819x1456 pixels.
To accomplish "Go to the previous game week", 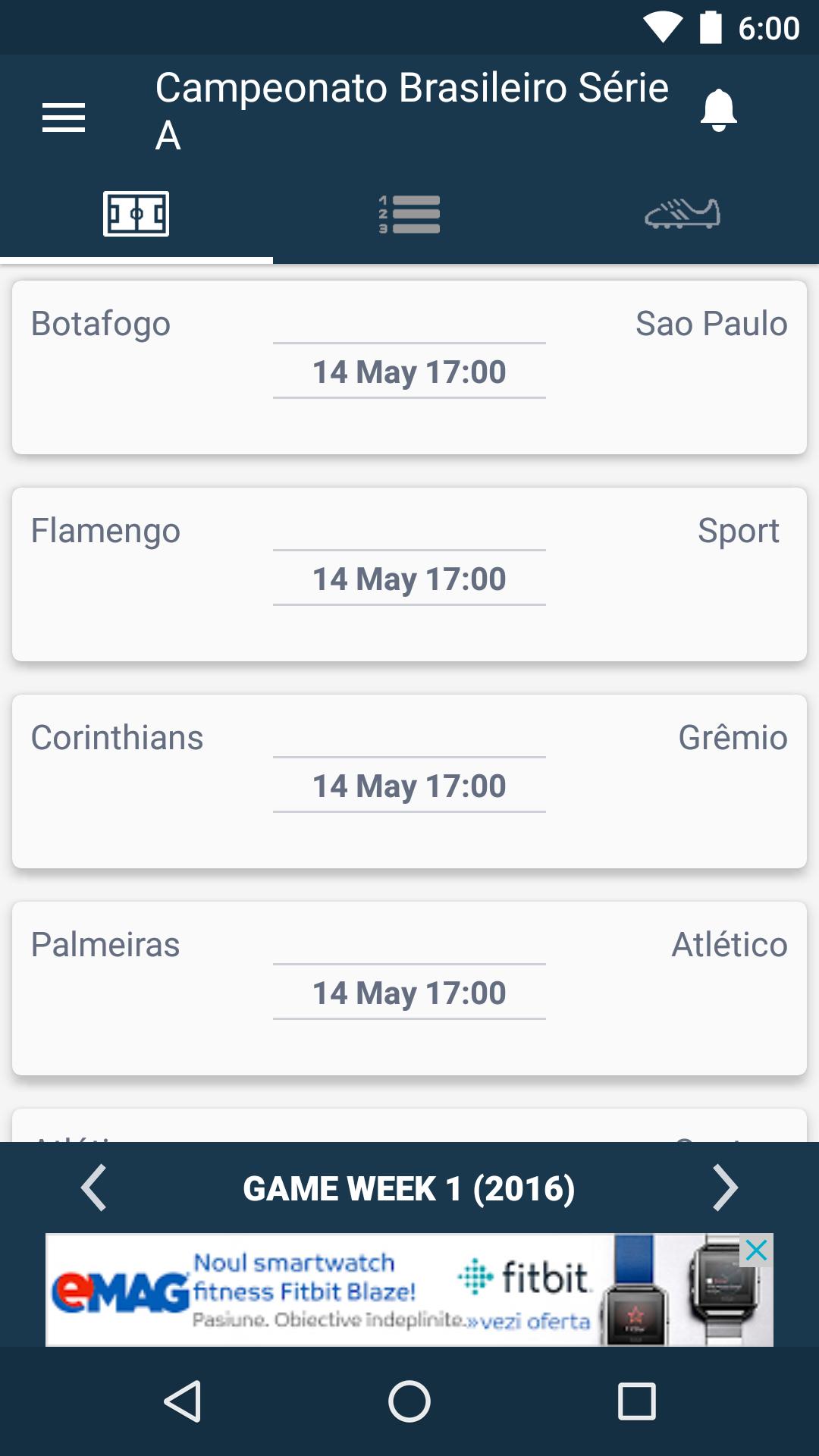I will (94, 1188).
